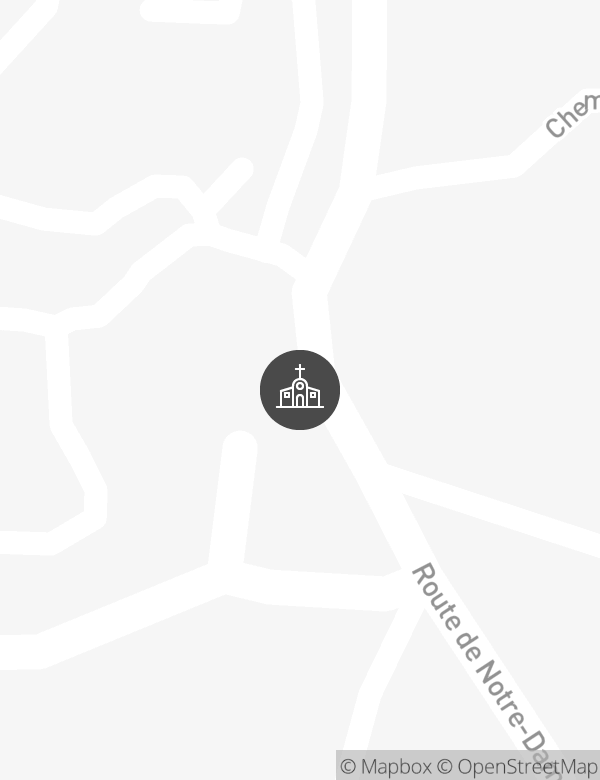The height and width of the screenshot is (780, 600).
Task: Tap the church map marker
Action: click(300, 390)
